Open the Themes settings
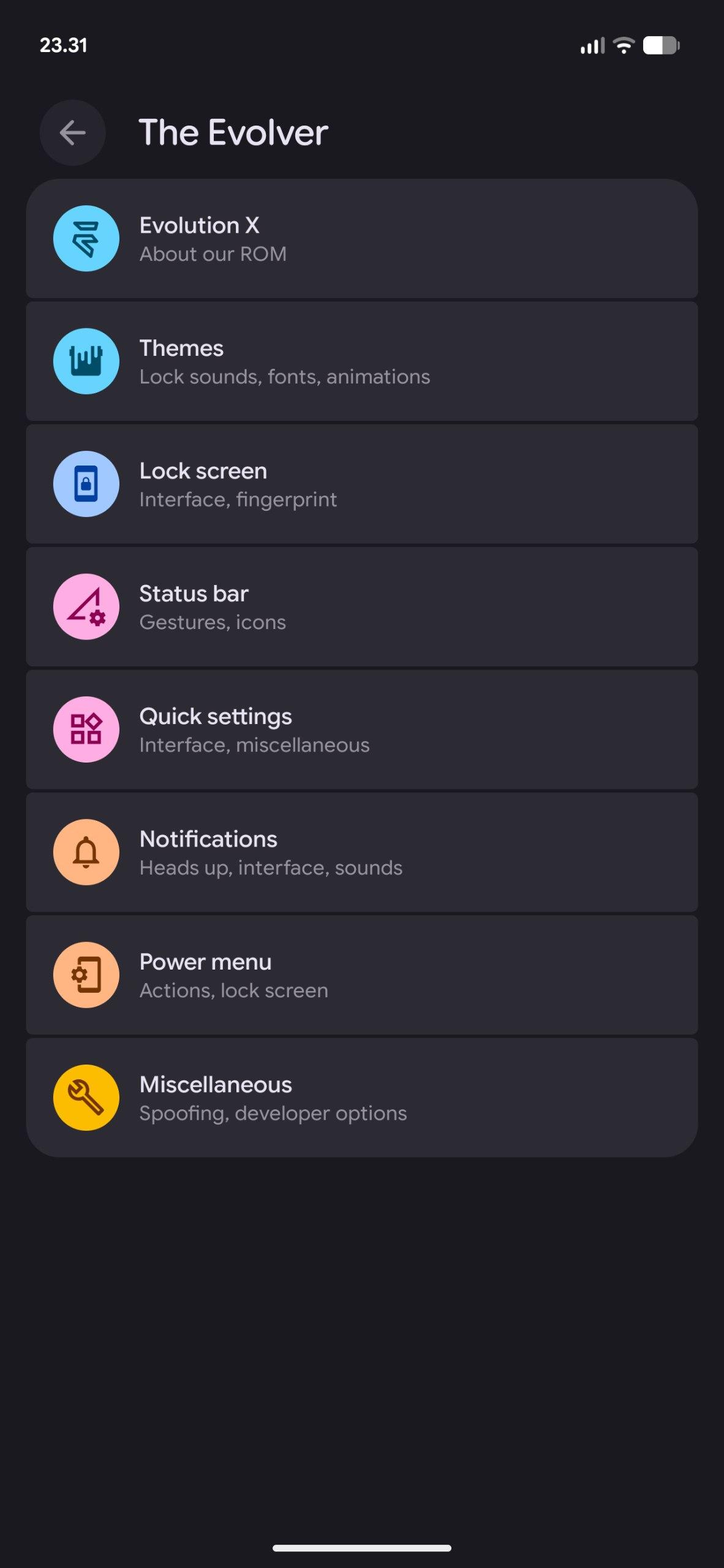The height and width of the screenshot is (1568, 724). coord(361,361)
